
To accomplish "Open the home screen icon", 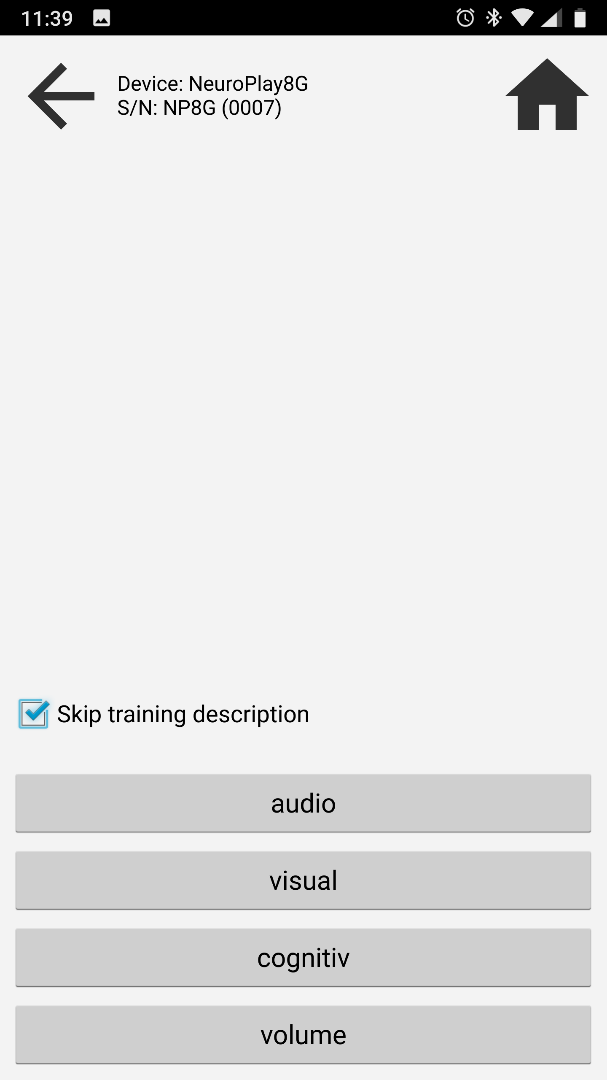I will tap(547, 94).
